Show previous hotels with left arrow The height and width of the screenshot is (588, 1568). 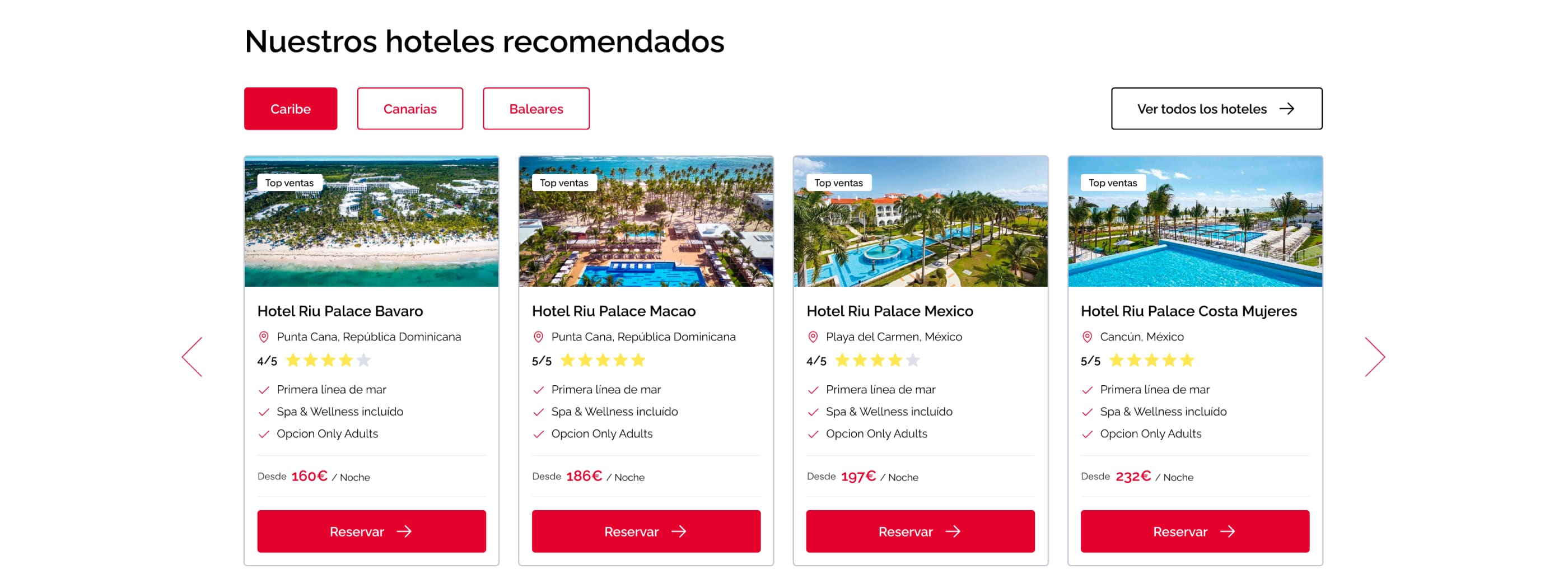point(192,357)
